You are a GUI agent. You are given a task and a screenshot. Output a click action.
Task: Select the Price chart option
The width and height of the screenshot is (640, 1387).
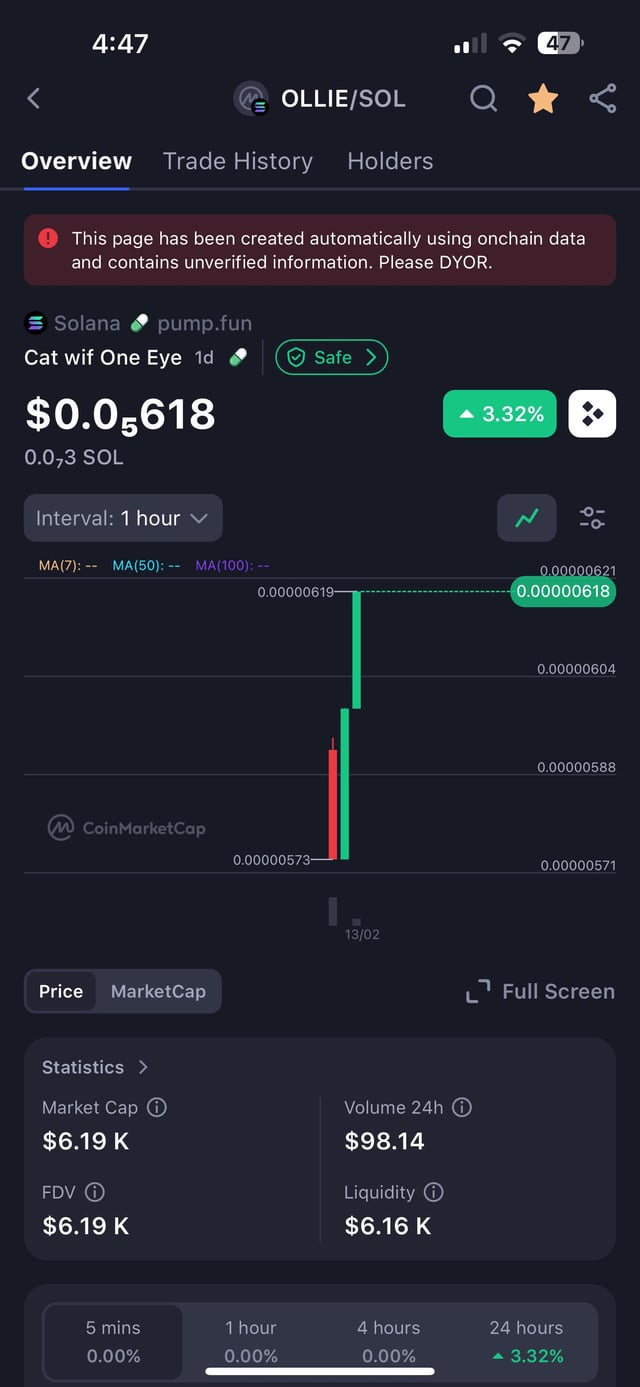click(61, 991)
